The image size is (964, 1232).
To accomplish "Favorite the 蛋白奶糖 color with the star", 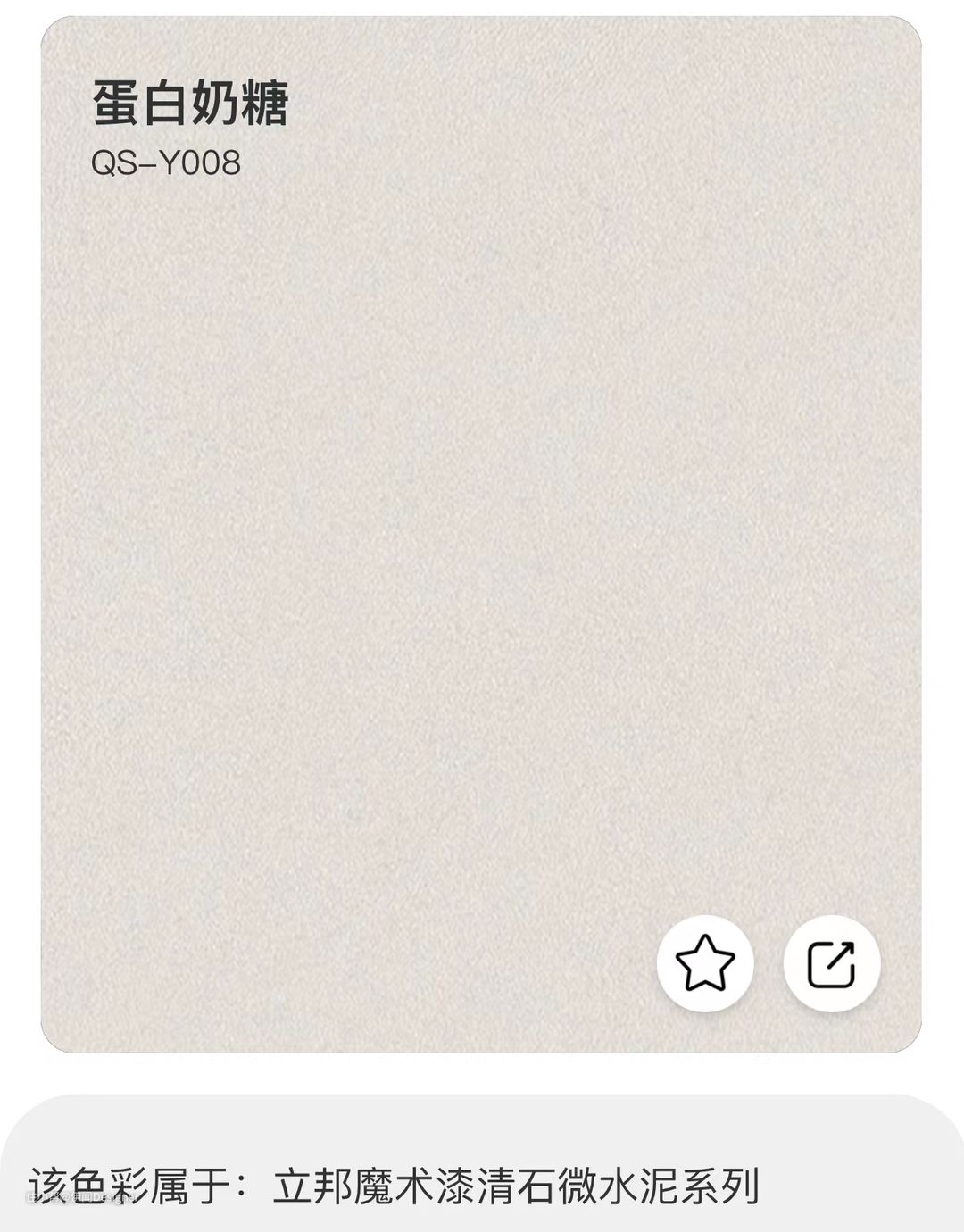I will 705,963.
